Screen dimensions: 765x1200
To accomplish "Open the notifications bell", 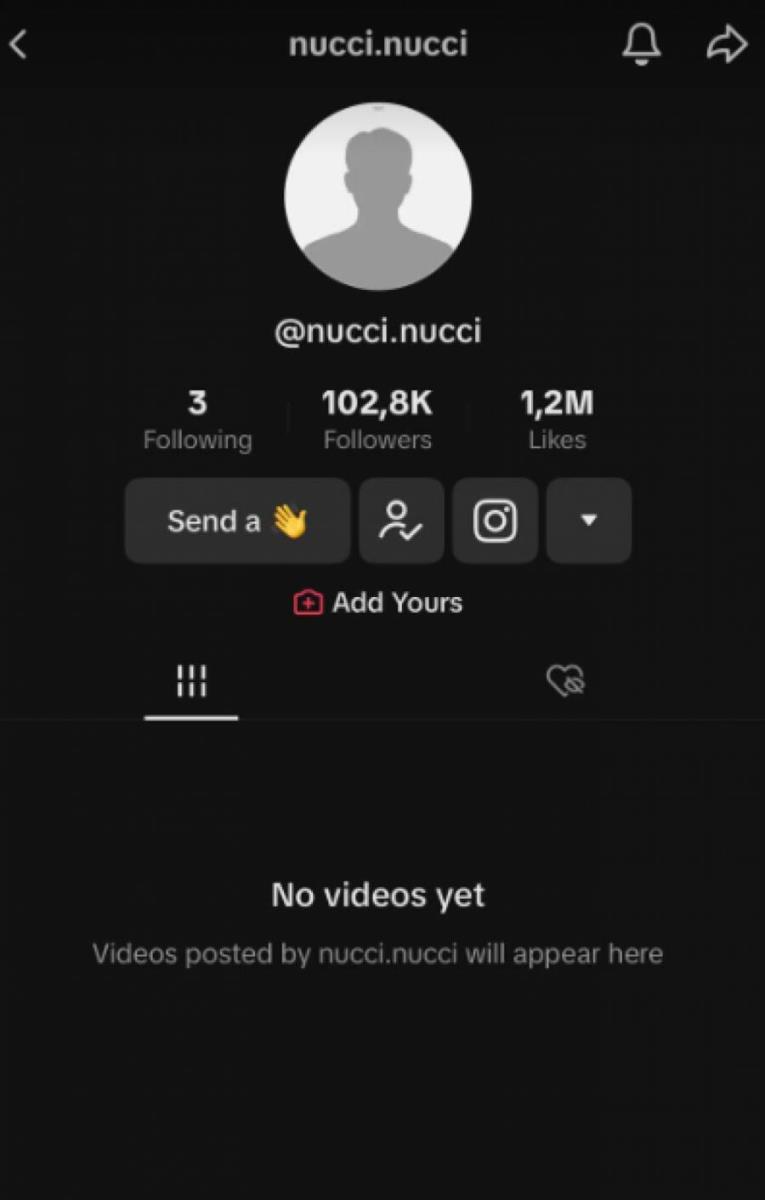I will click(x=641, y=44).
